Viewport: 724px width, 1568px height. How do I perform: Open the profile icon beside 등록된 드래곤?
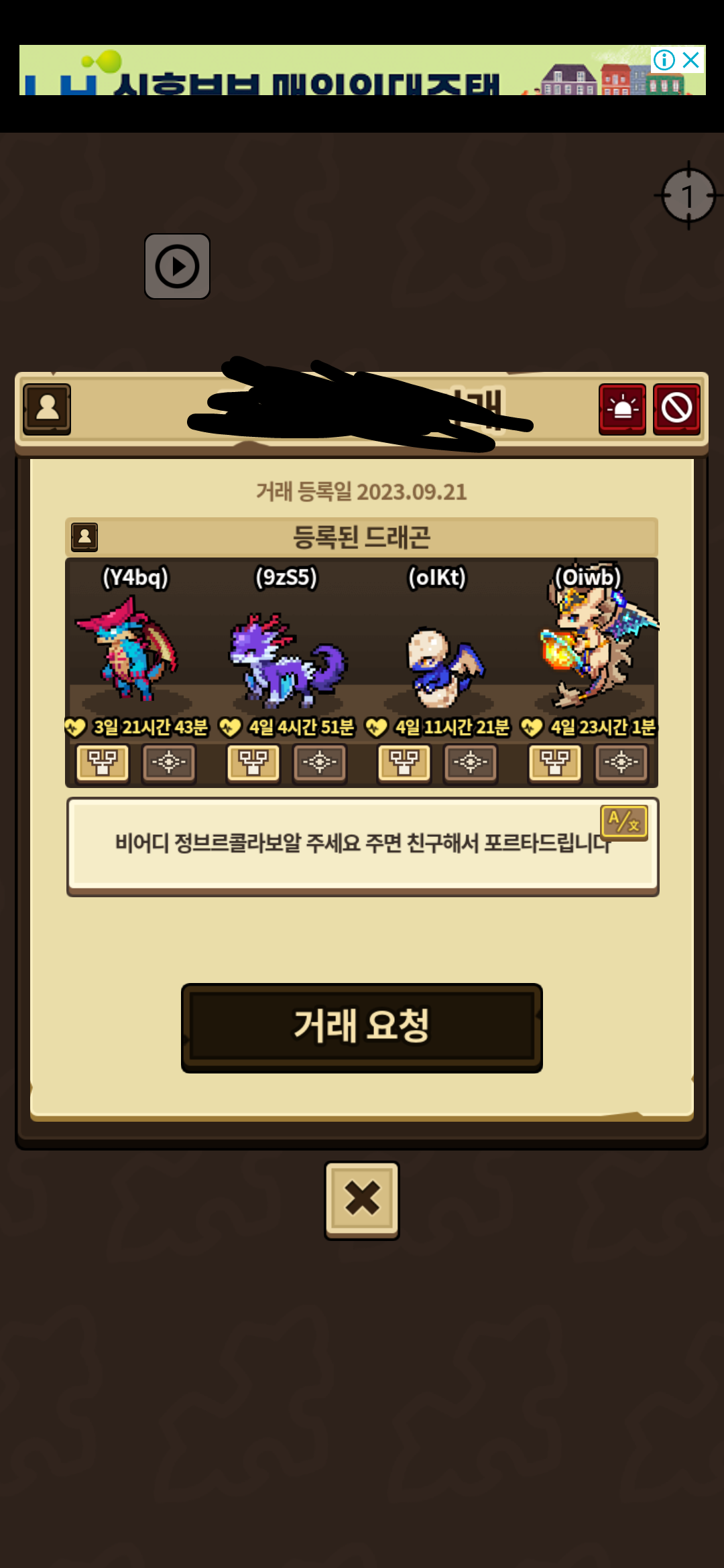(x=84, y=537)
